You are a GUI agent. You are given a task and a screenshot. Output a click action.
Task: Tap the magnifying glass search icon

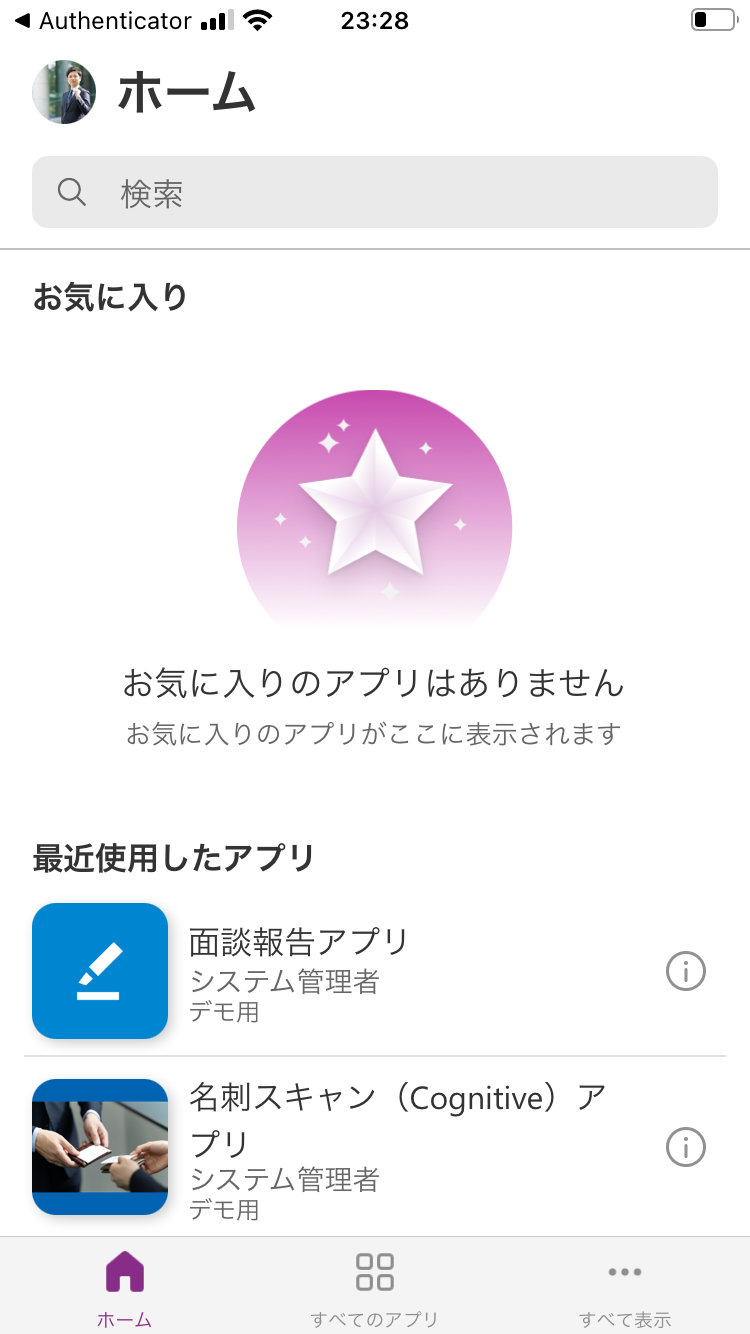point(70,192)
